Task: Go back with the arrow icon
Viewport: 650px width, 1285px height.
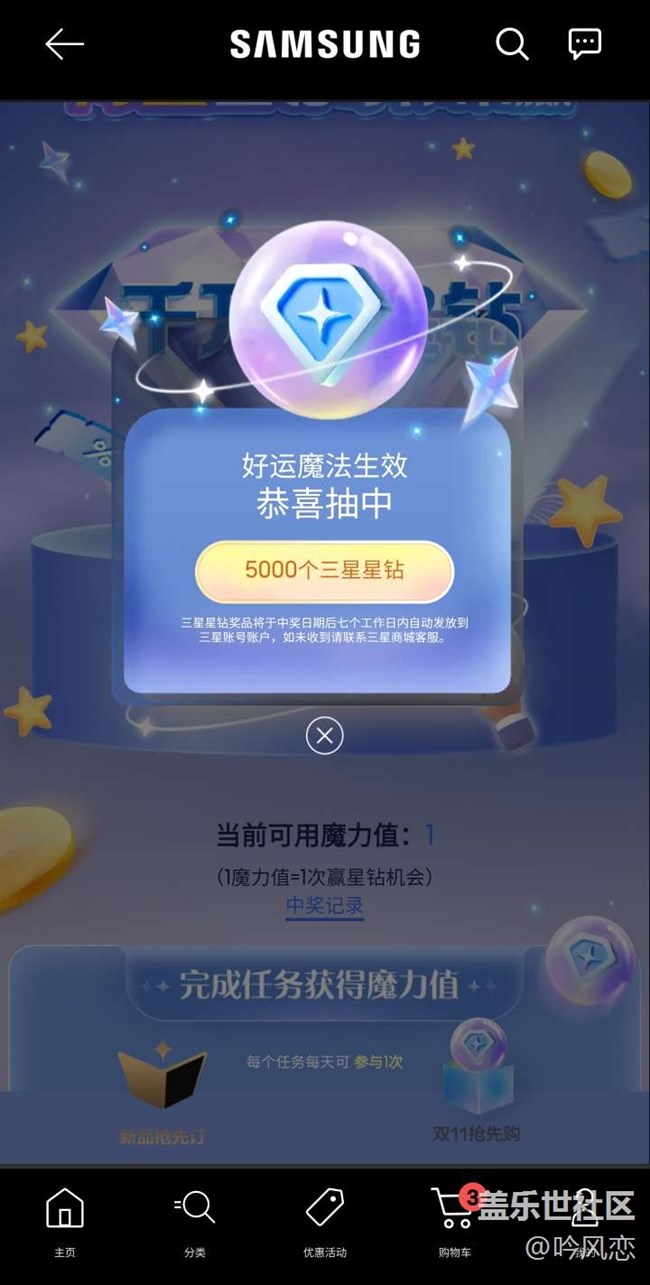Action: point(64,44)
